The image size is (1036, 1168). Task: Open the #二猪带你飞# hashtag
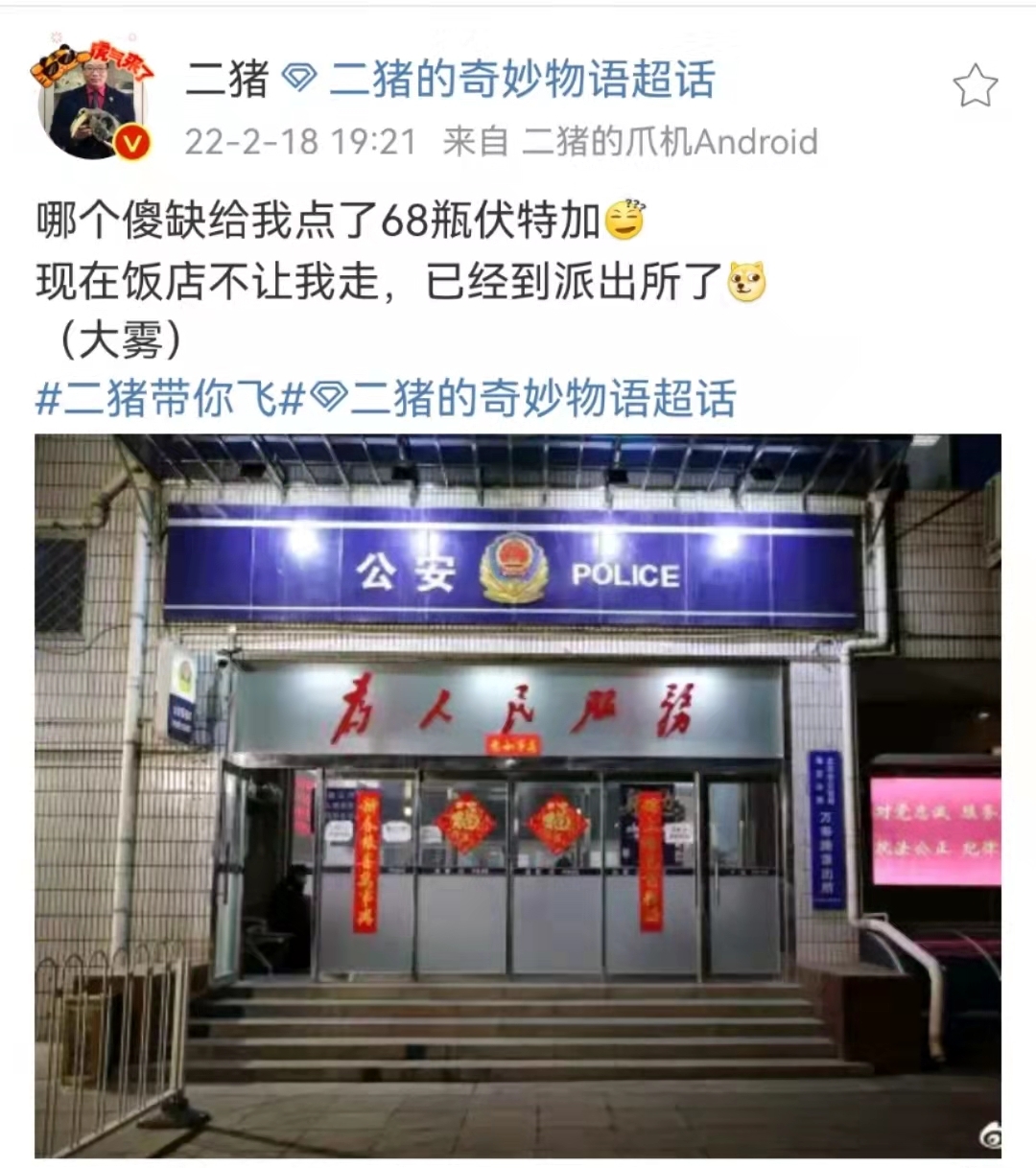[170, 397]
